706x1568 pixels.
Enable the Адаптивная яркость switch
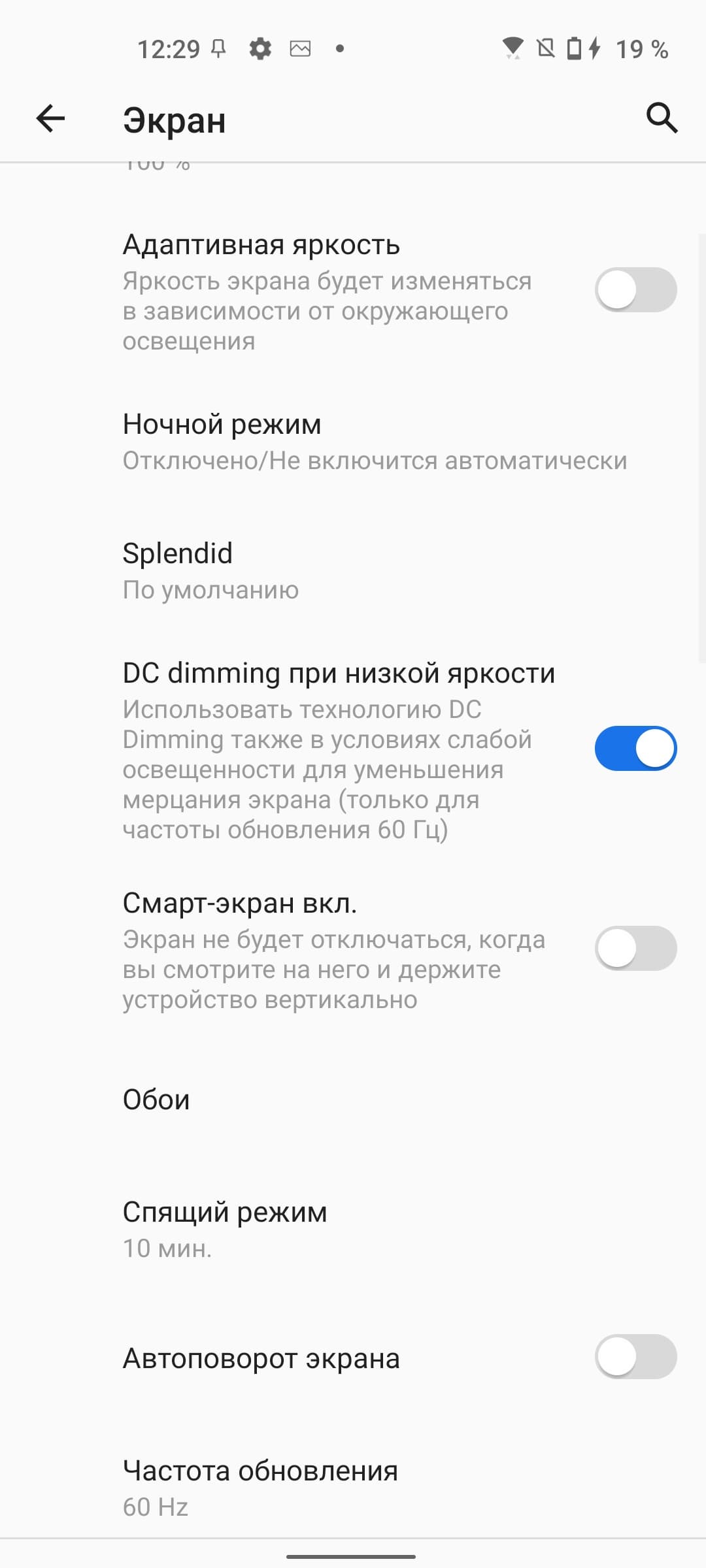[x=635, y=290]
